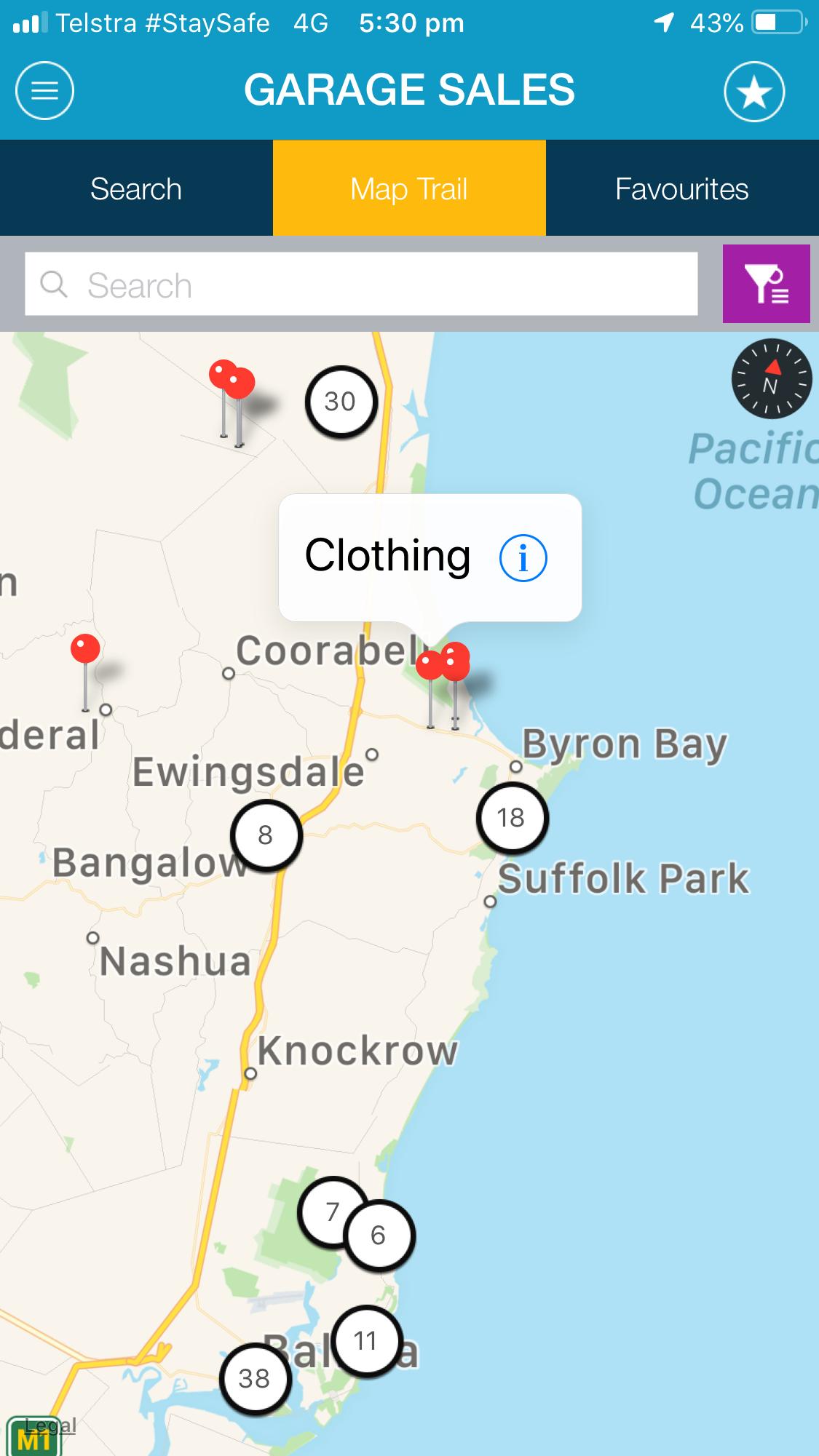This screenshot has width=819, height=1456.
Task: Expand the cluster of 30 sales
Action: (x=341, y=402)
